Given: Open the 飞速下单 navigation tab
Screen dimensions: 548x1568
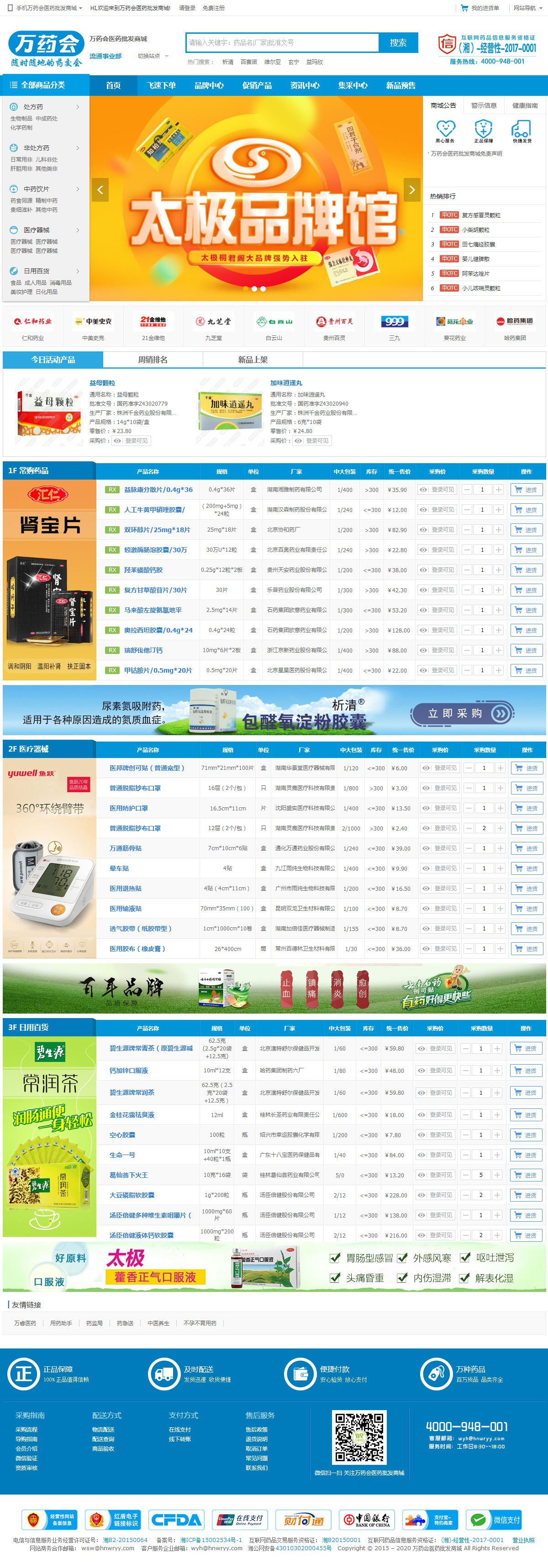Looking at the screenshot, I should click(x=161, y=85).
